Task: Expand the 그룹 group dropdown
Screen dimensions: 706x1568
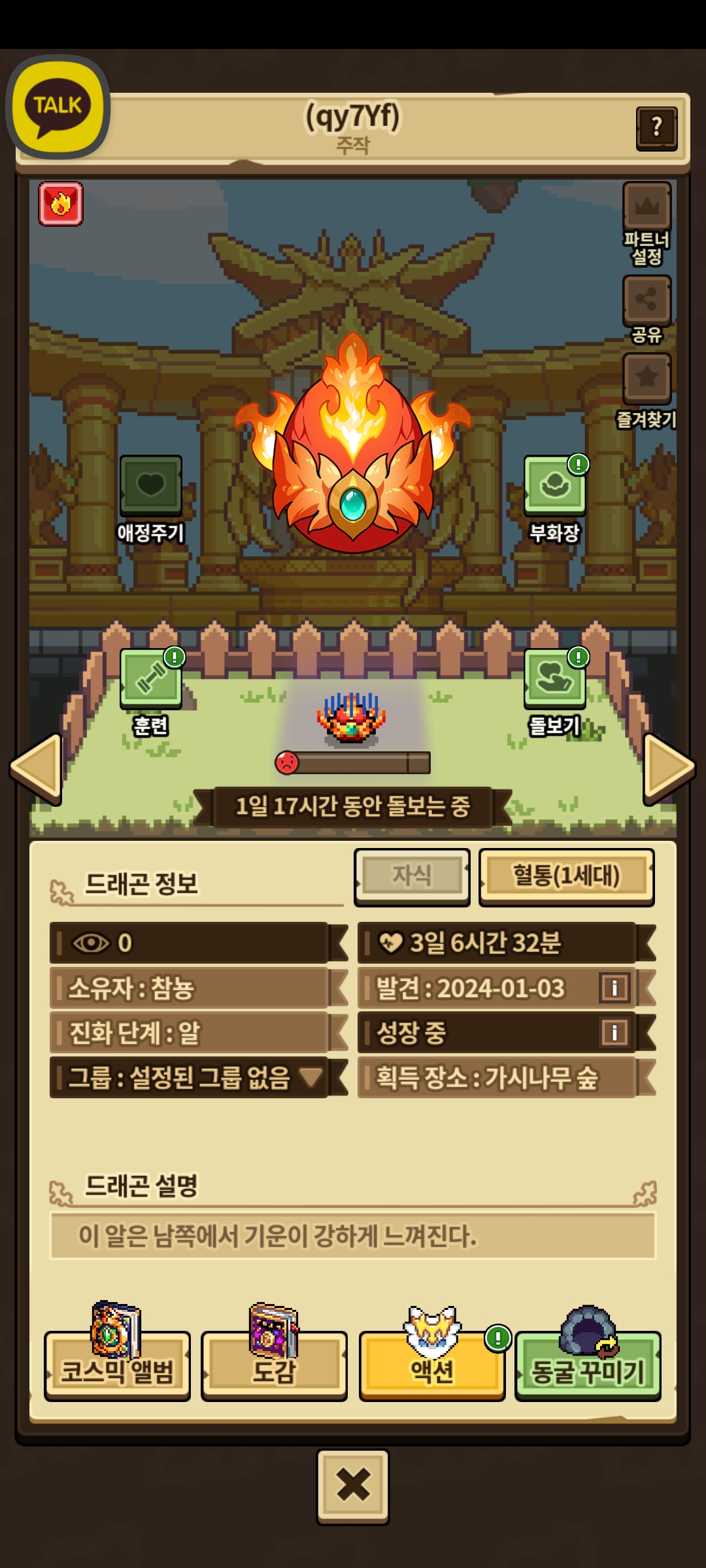Action: 311,1077
